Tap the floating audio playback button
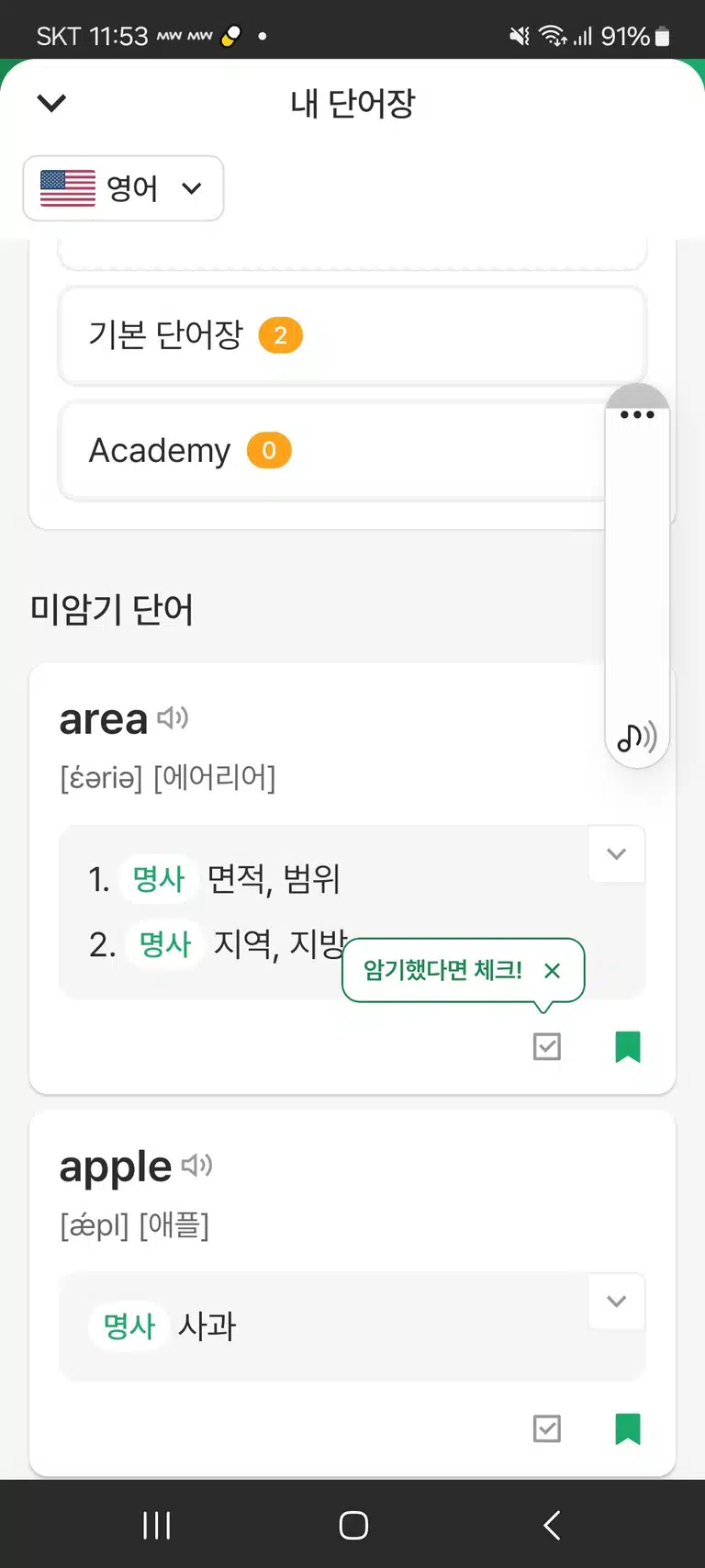The height and width of the screenshot is (1568, 705). [637, 736]
